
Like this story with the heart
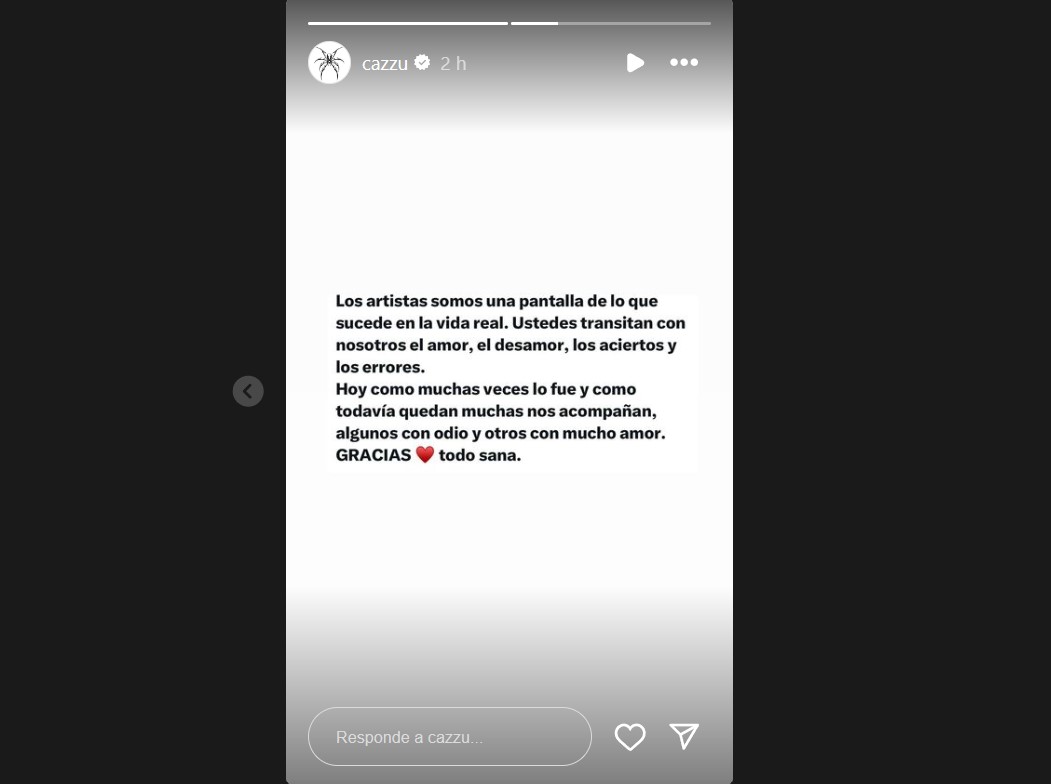[630, 737]
